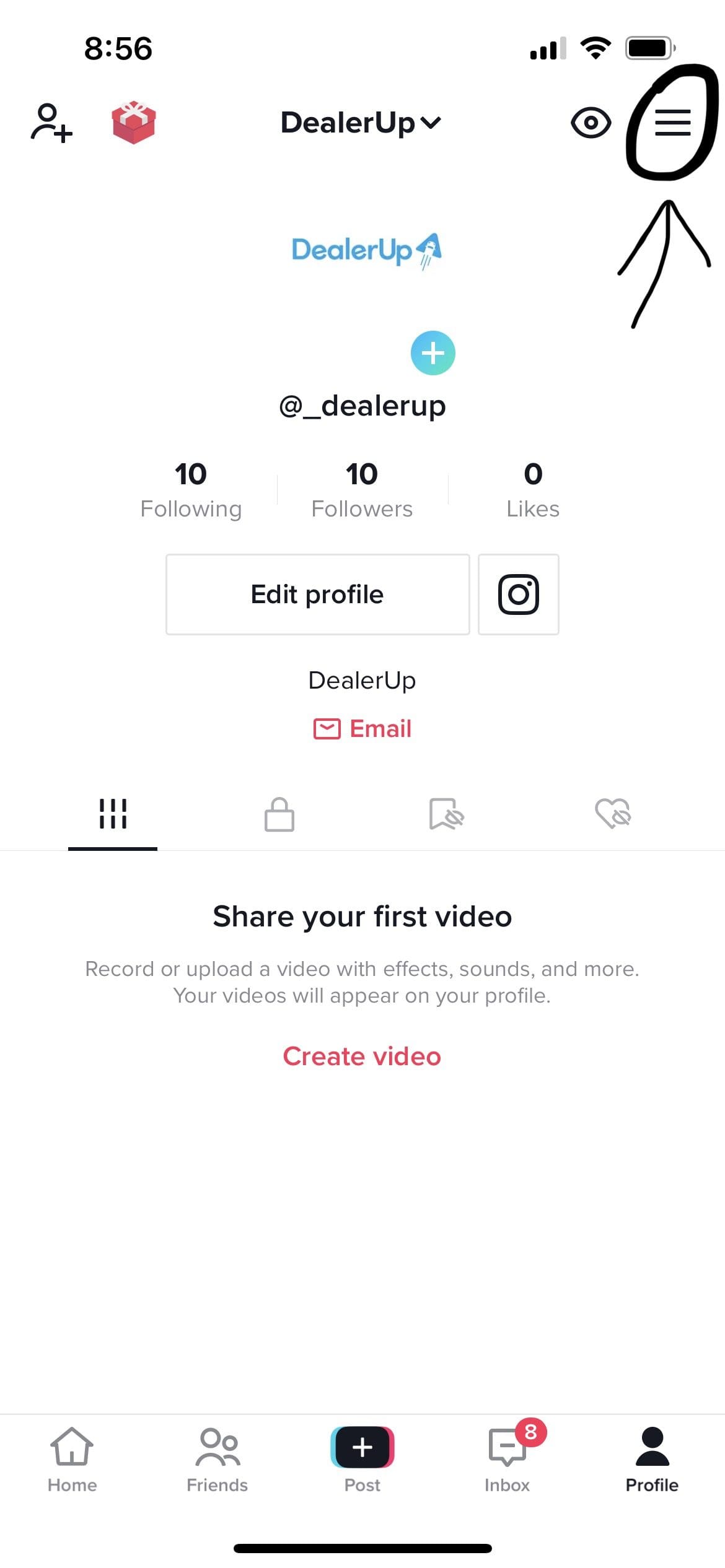Tap Create video

point(362,1056)
